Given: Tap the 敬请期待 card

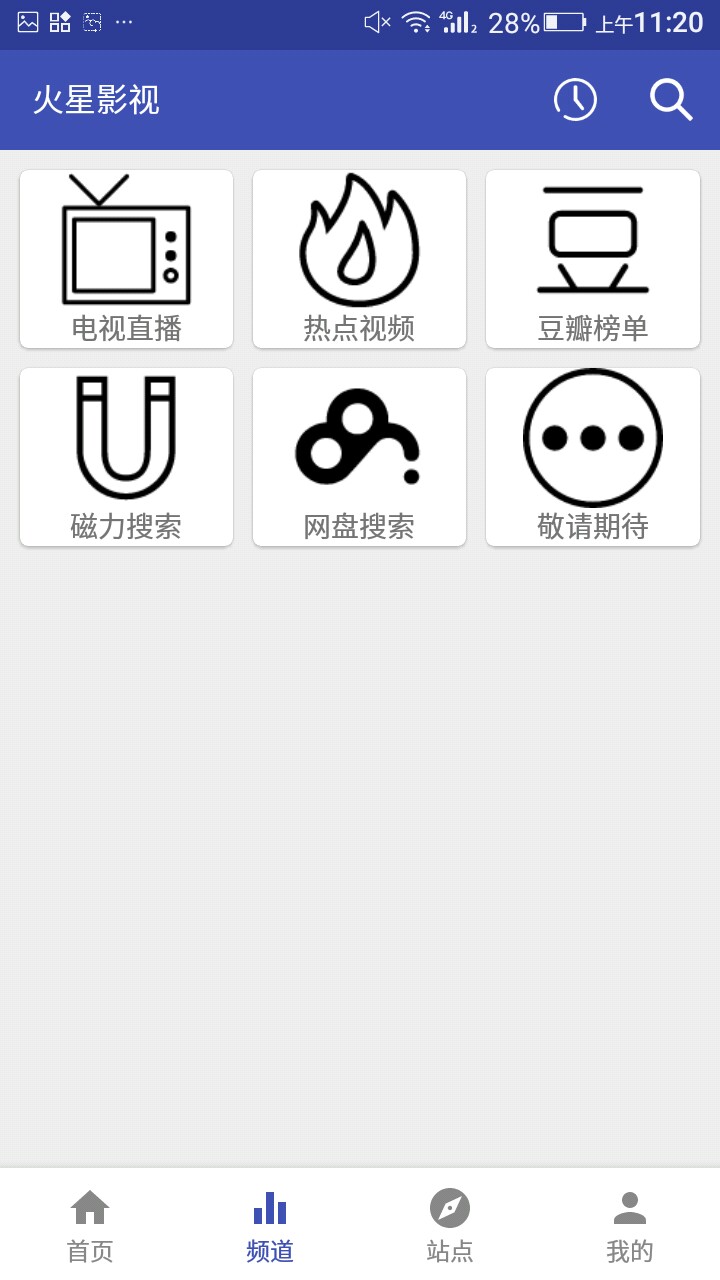Looking at the screenshot, I should [593, 457].
